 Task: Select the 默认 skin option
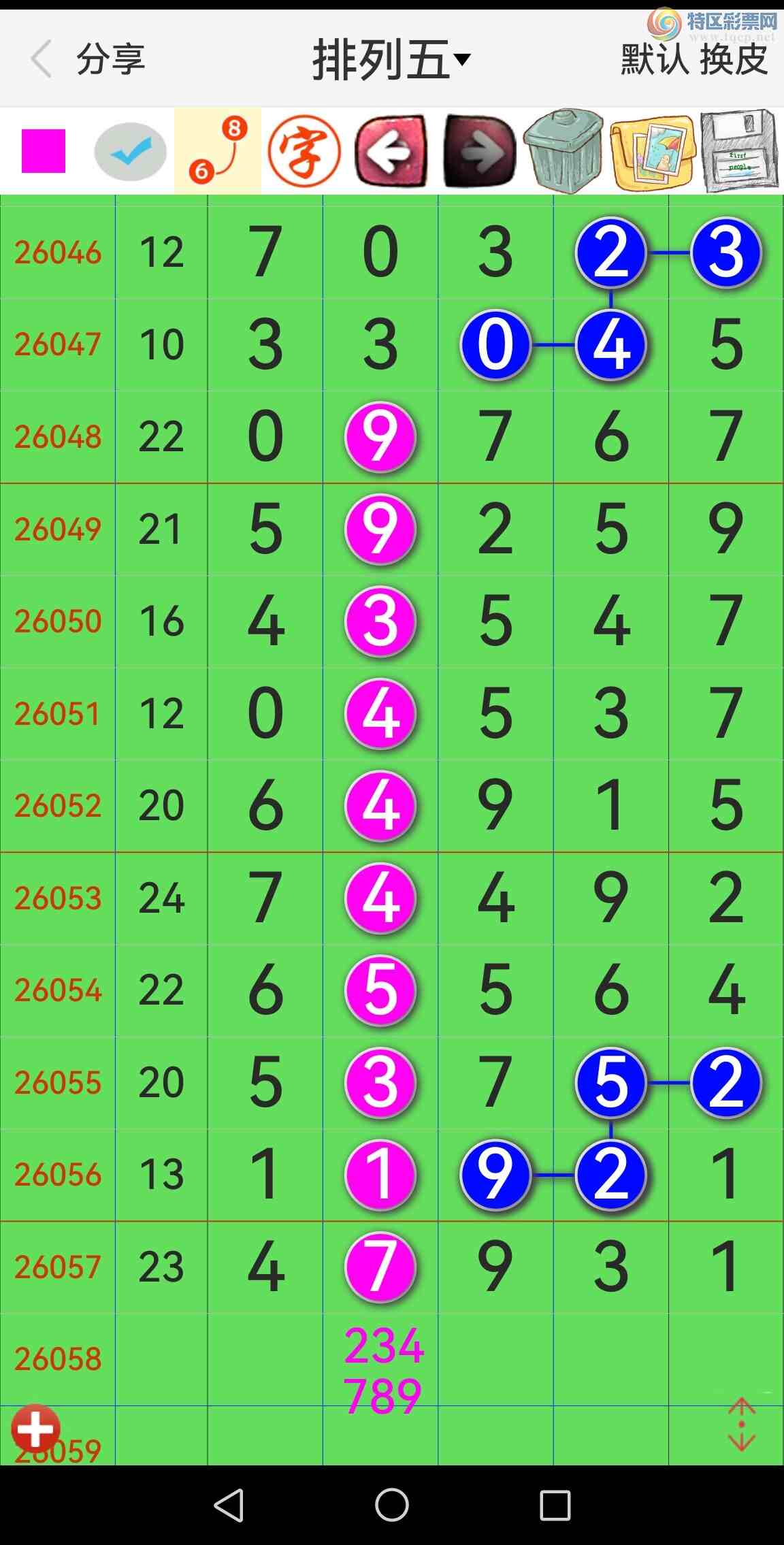coord(654,59)
